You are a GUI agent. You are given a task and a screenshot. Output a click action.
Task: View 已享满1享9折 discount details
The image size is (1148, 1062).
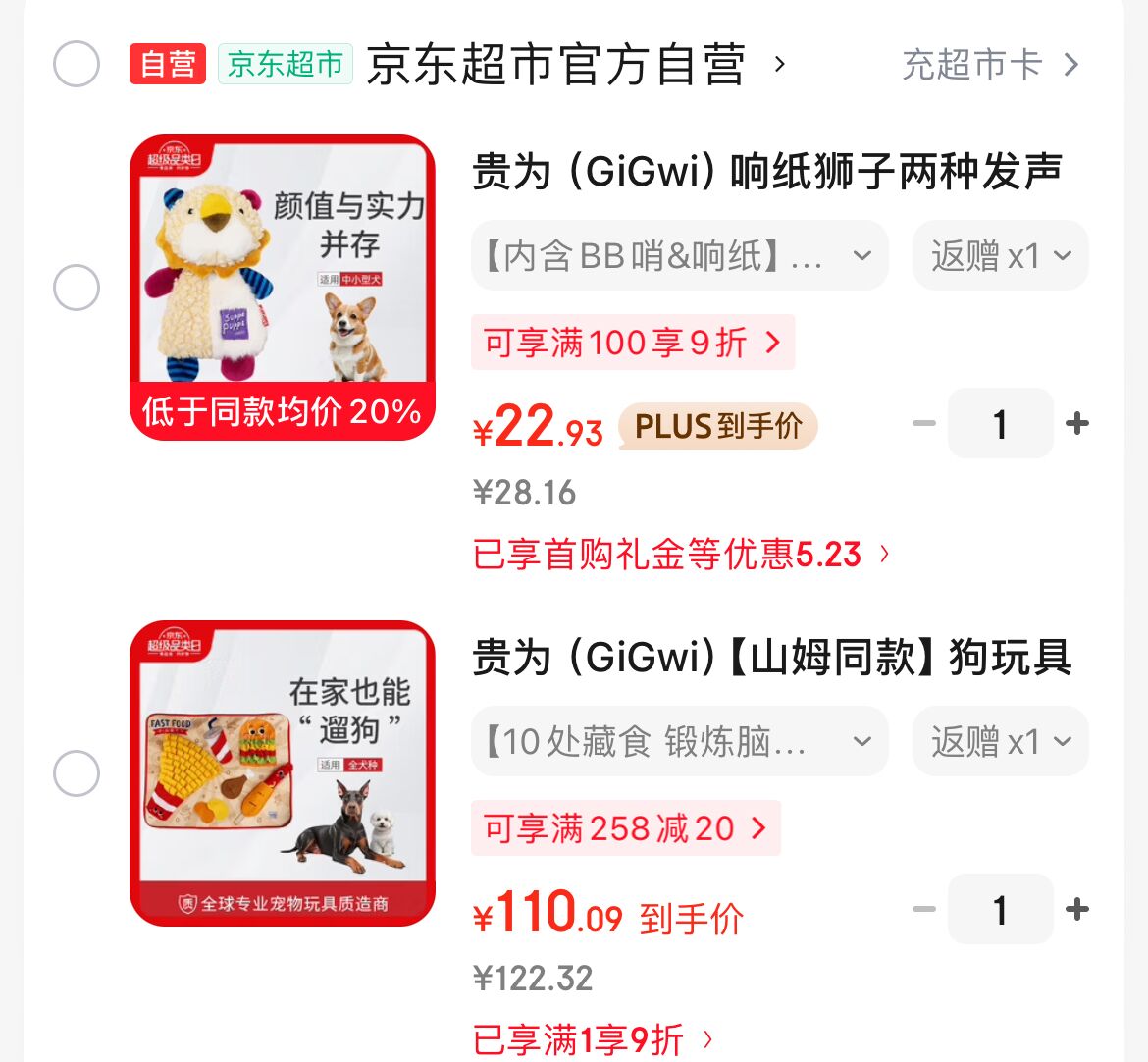[x=593, y=1039]
